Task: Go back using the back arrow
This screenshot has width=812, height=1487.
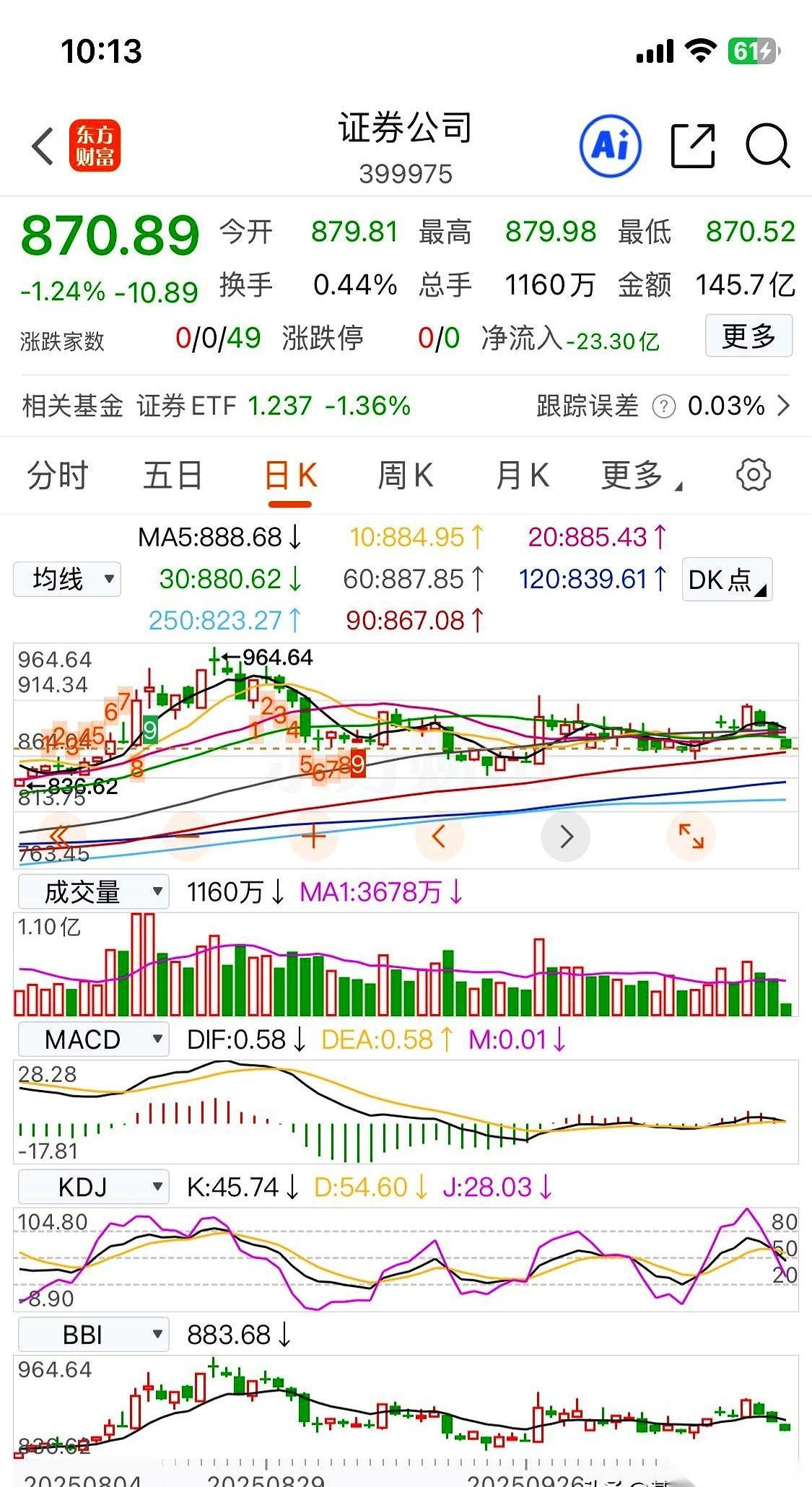Action: click(x=41, y=145)
